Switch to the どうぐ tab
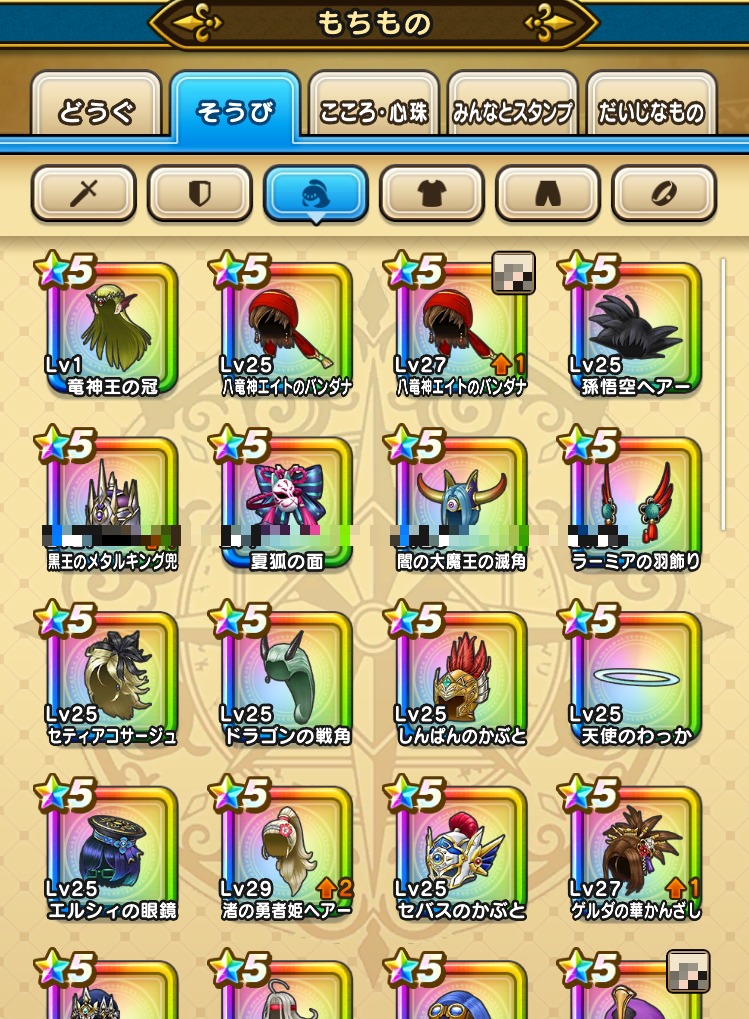This screenshot has width=749, height=1019. point(96,110)
